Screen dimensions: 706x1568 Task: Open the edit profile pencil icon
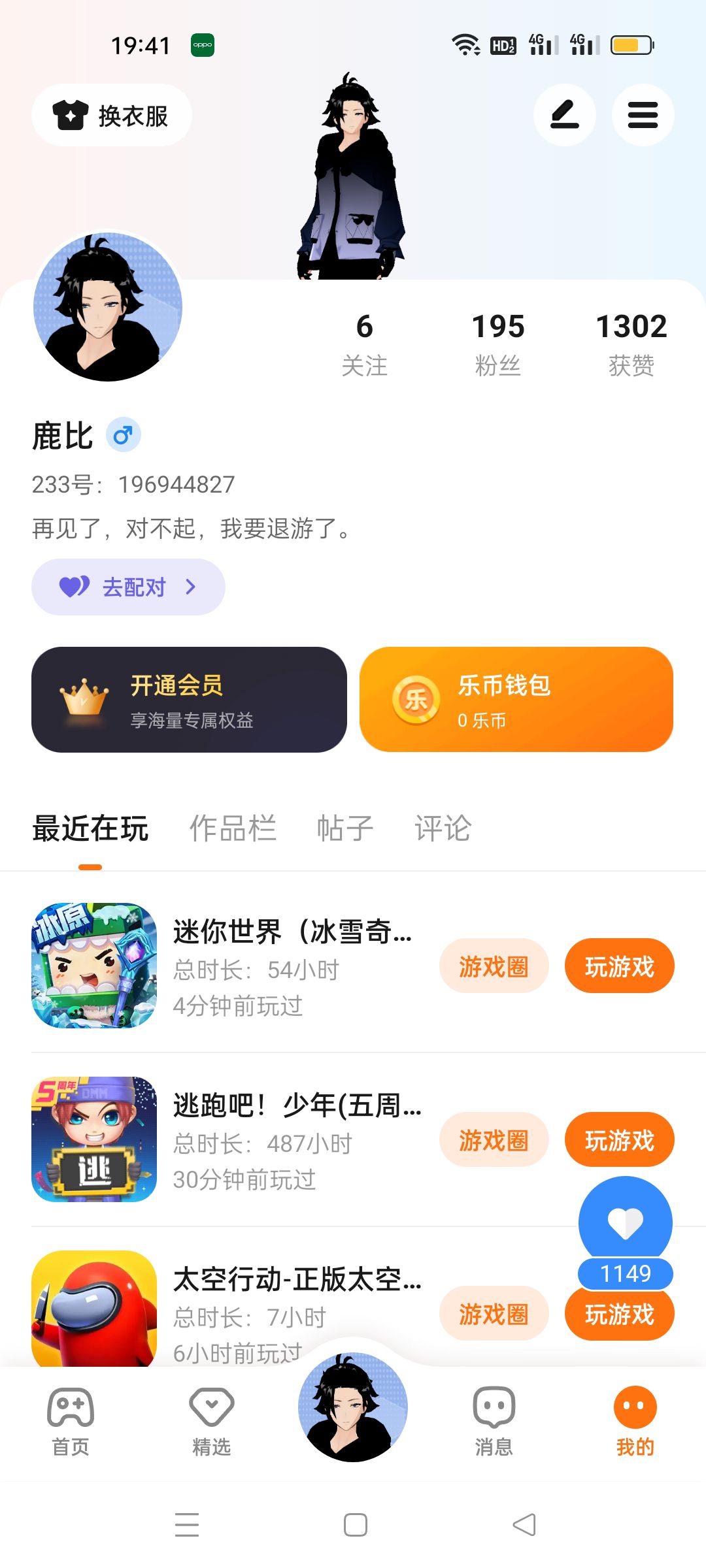click(564, 116)
